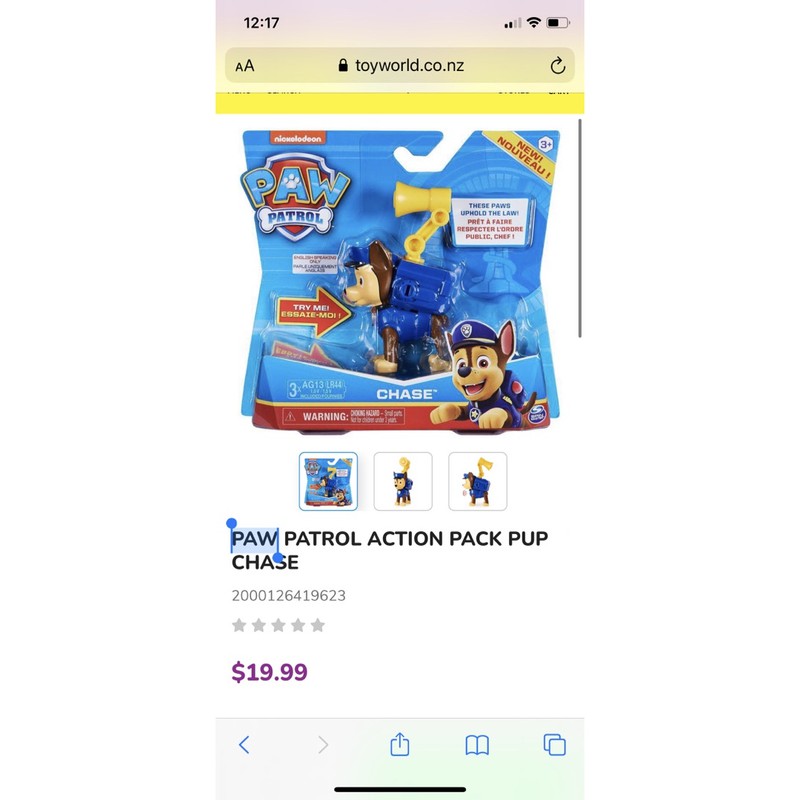800x800 pixels.
Task: Reload the page
Action: (557, 66)
